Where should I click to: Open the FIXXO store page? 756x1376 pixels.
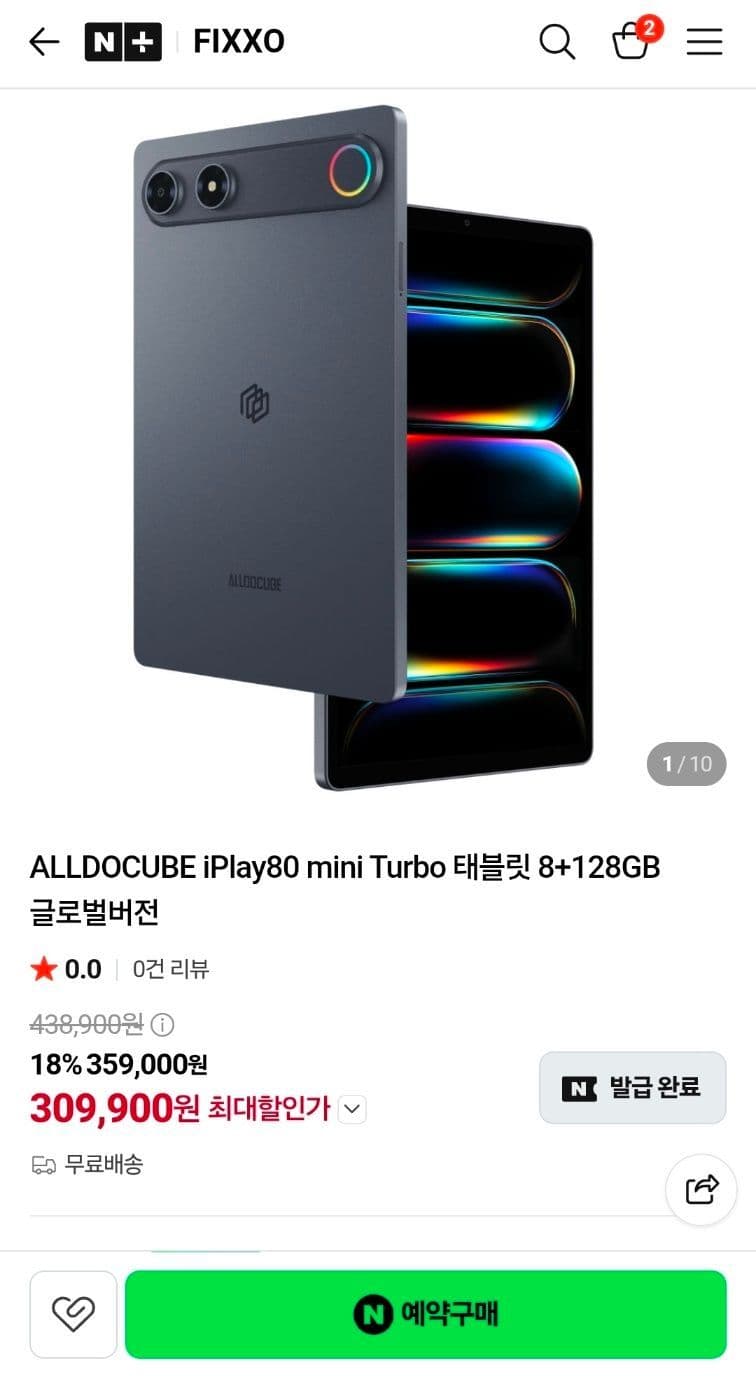(x=239, y=42)
